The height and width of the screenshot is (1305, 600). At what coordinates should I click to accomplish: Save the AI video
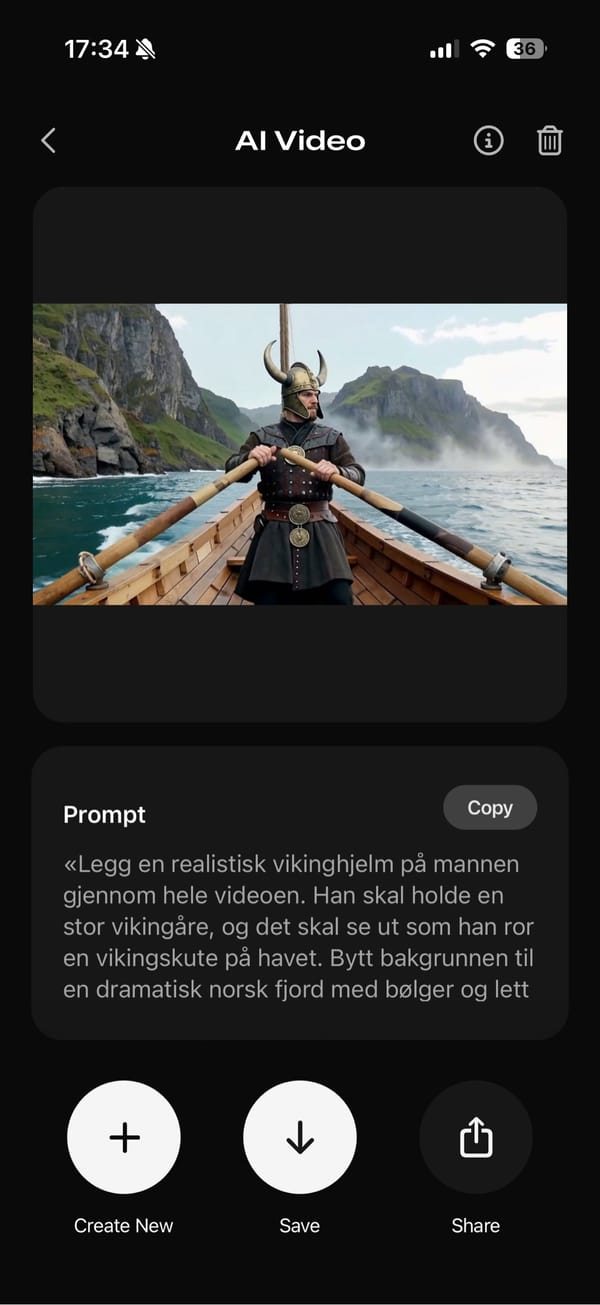pos(300,1137)
